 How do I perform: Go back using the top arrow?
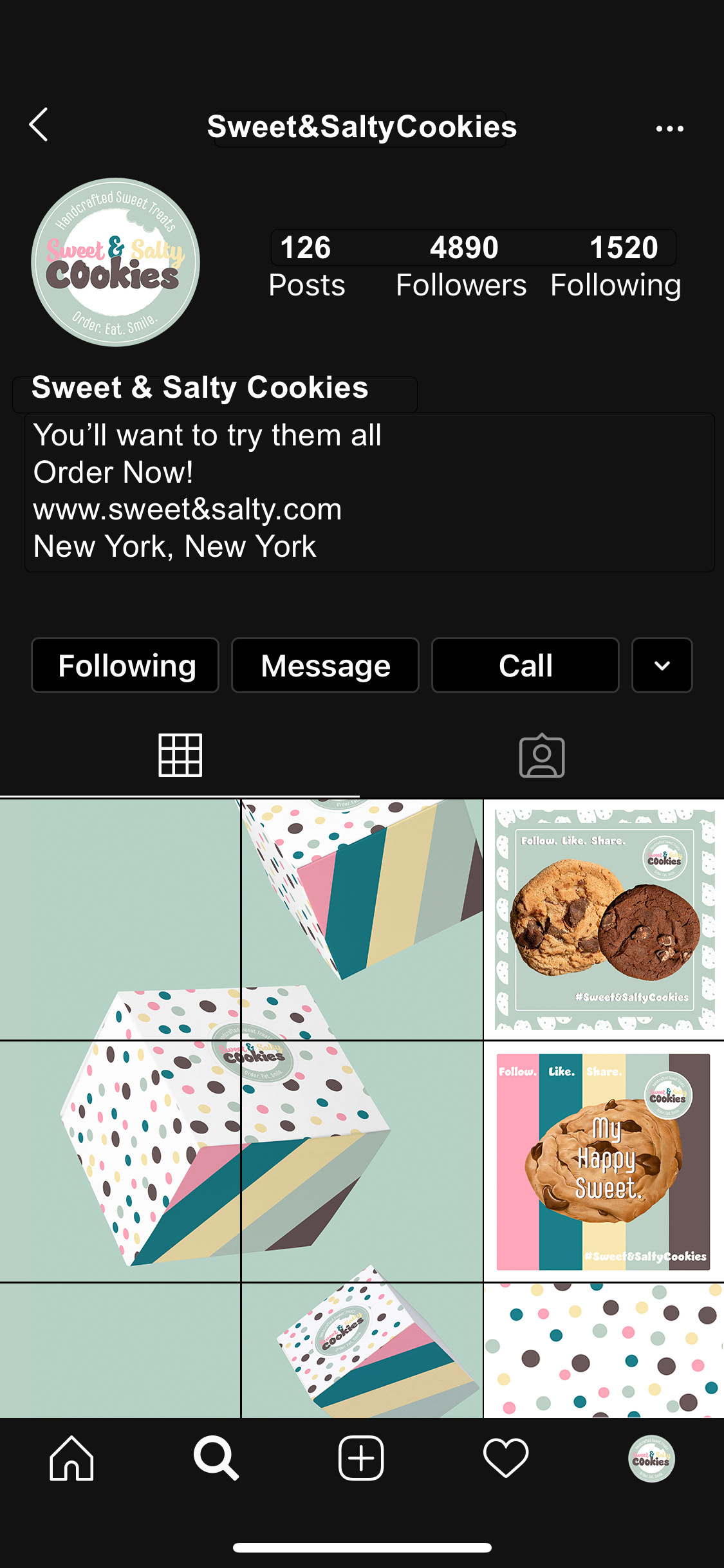[39, 125]
